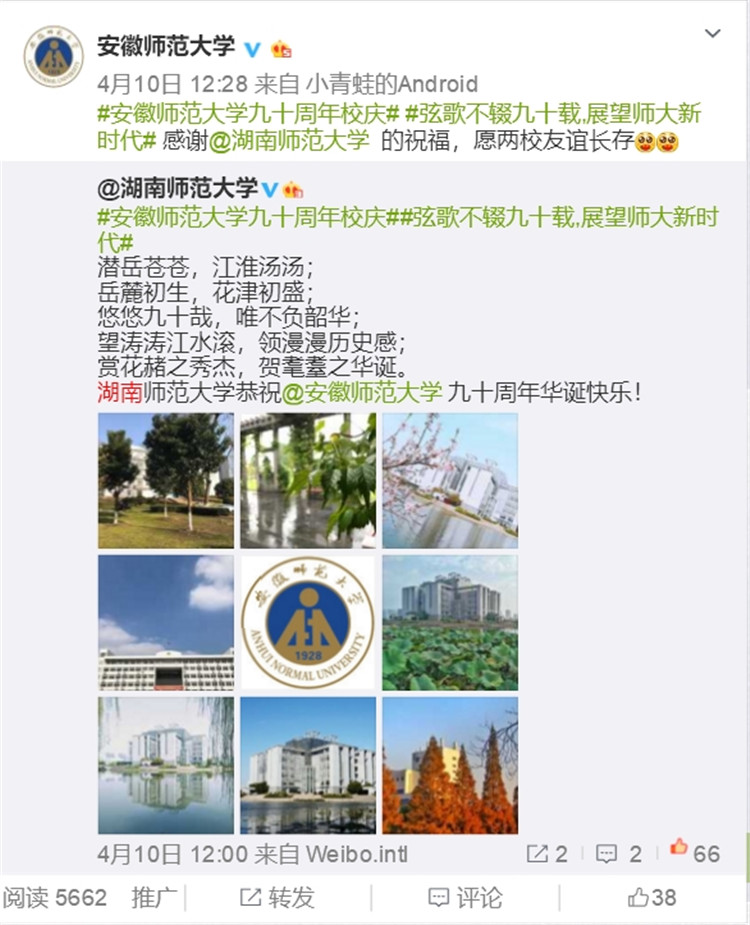
Task: Open the original post's 2 reposts
Action: click(x=547, y=854)
